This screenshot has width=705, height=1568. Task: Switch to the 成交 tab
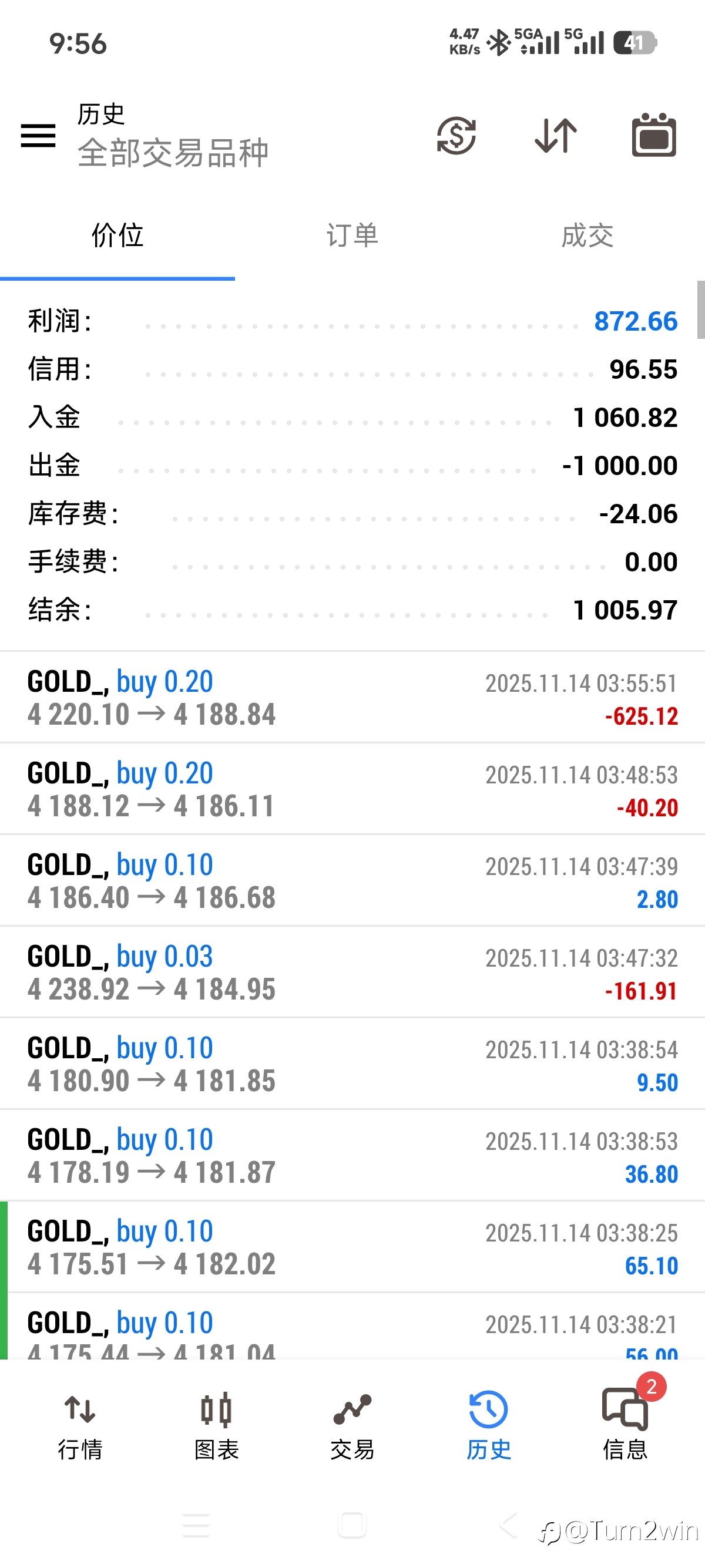(587, 236)
